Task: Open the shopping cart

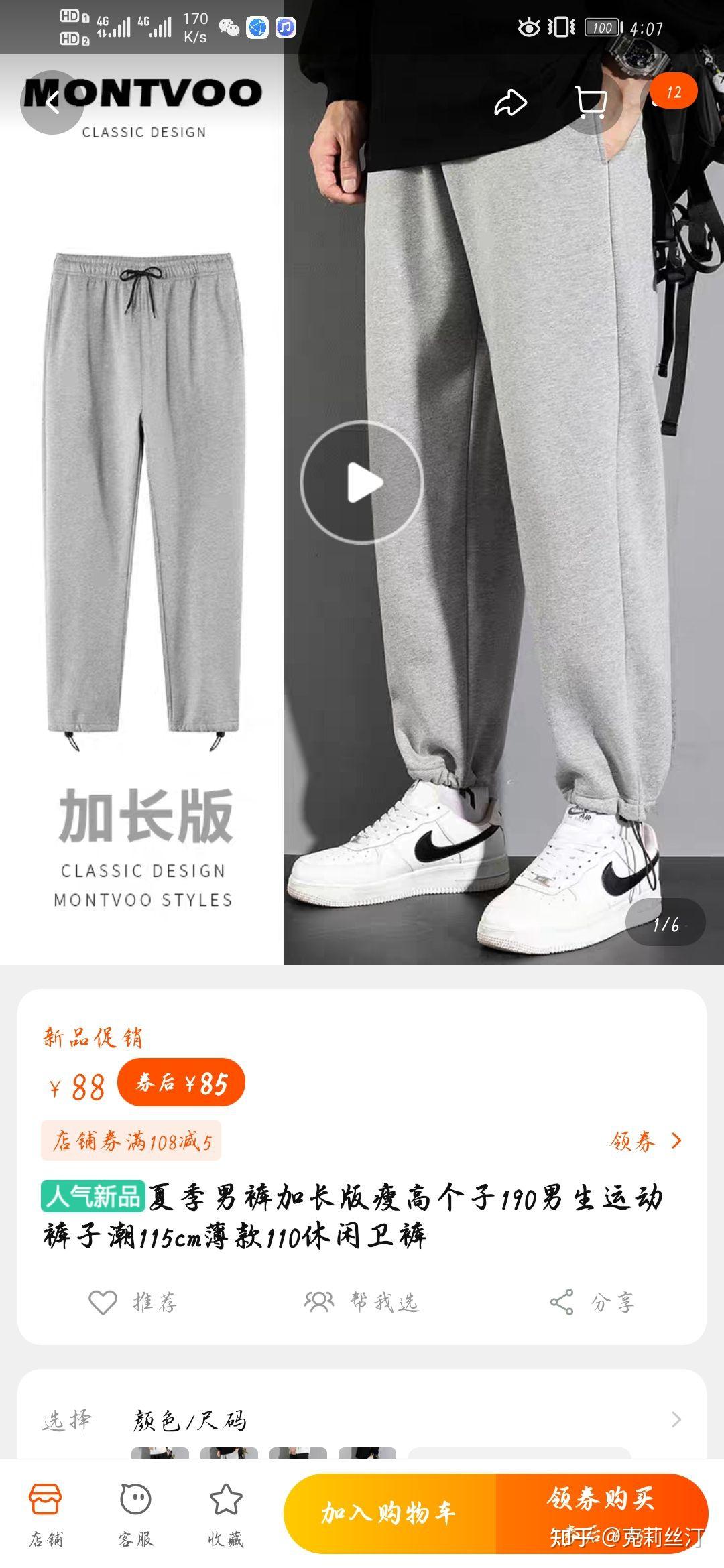Action: [x=591, y=103]
